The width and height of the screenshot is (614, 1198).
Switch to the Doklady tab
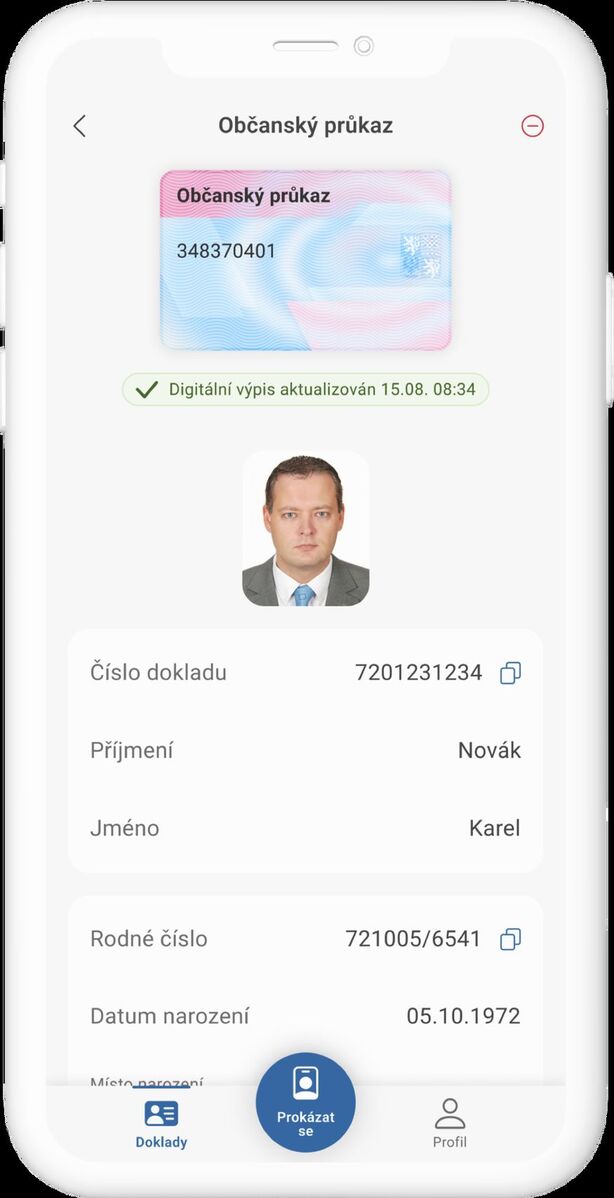(x=161, y=1123)
